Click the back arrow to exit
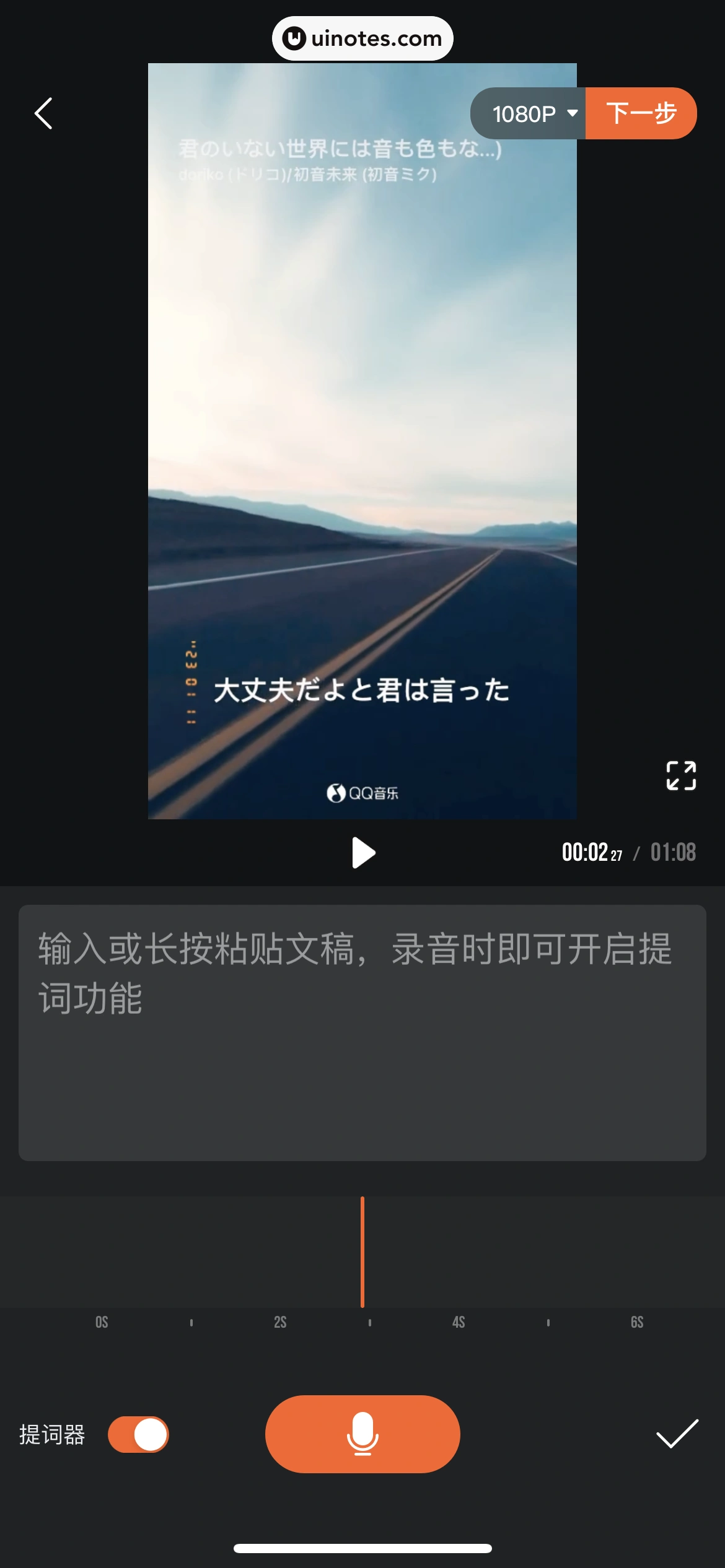 [43, 113]
